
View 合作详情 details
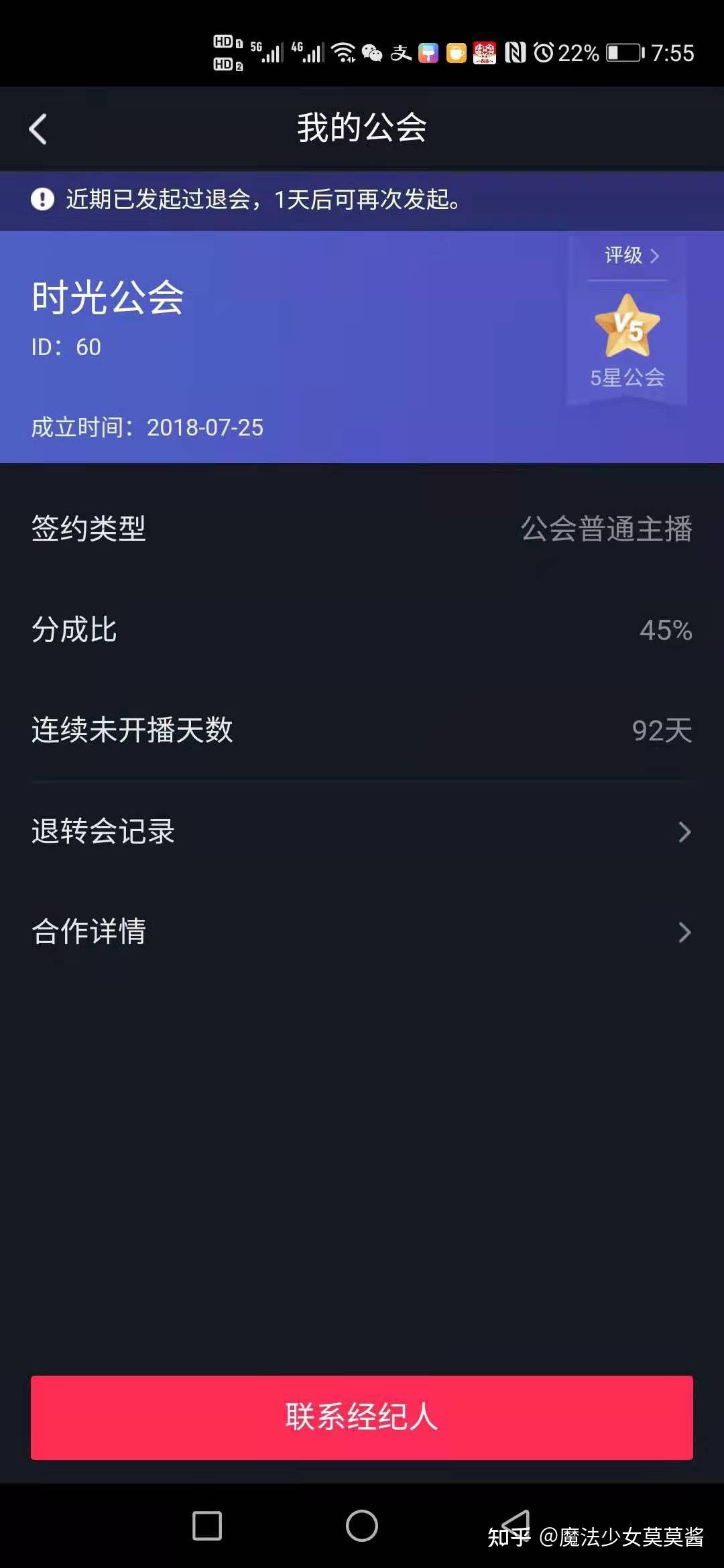(x=362, y=932)
